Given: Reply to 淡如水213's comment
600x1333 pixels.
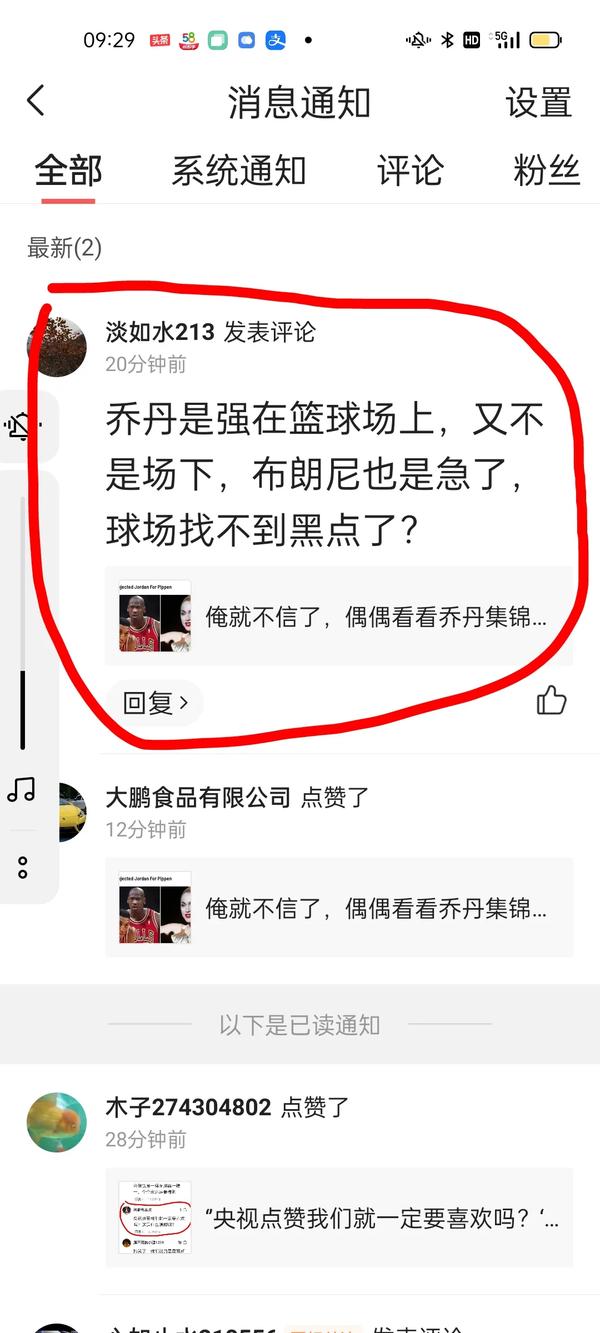Looking at the screenshot, I should (155, 703).
